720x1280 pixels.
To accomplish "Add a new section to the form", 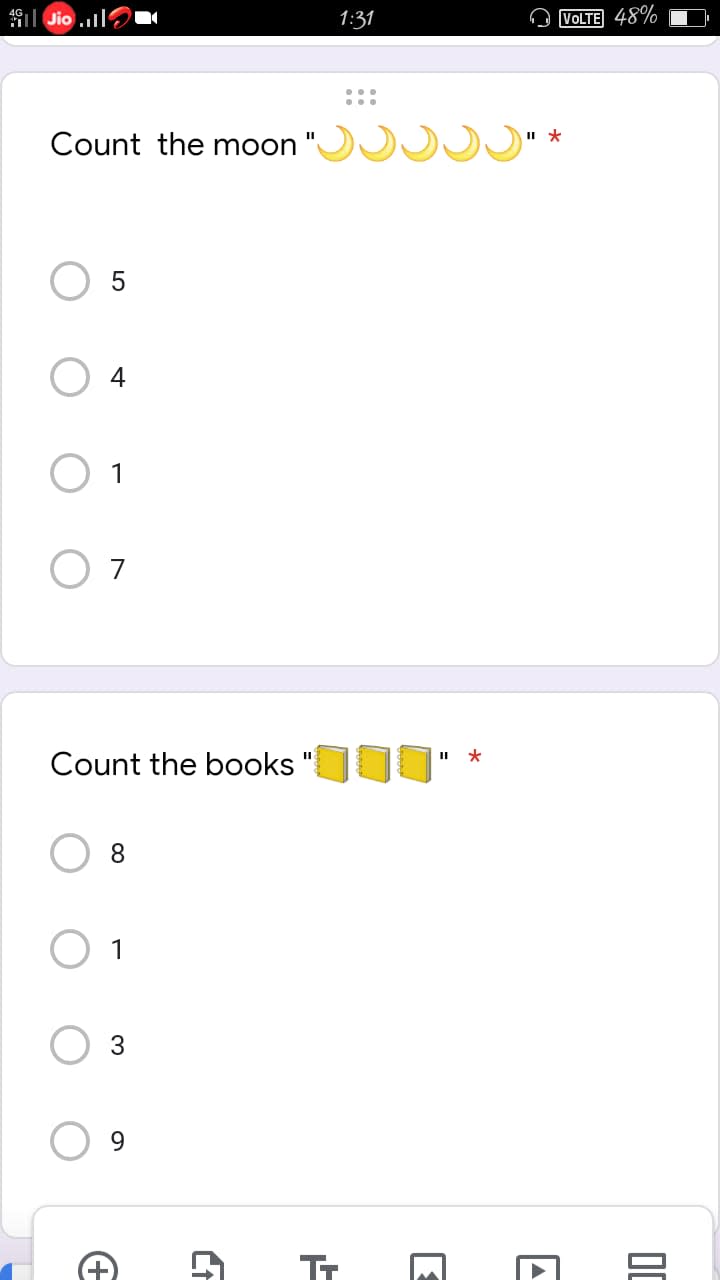I will click(648, 1268).
